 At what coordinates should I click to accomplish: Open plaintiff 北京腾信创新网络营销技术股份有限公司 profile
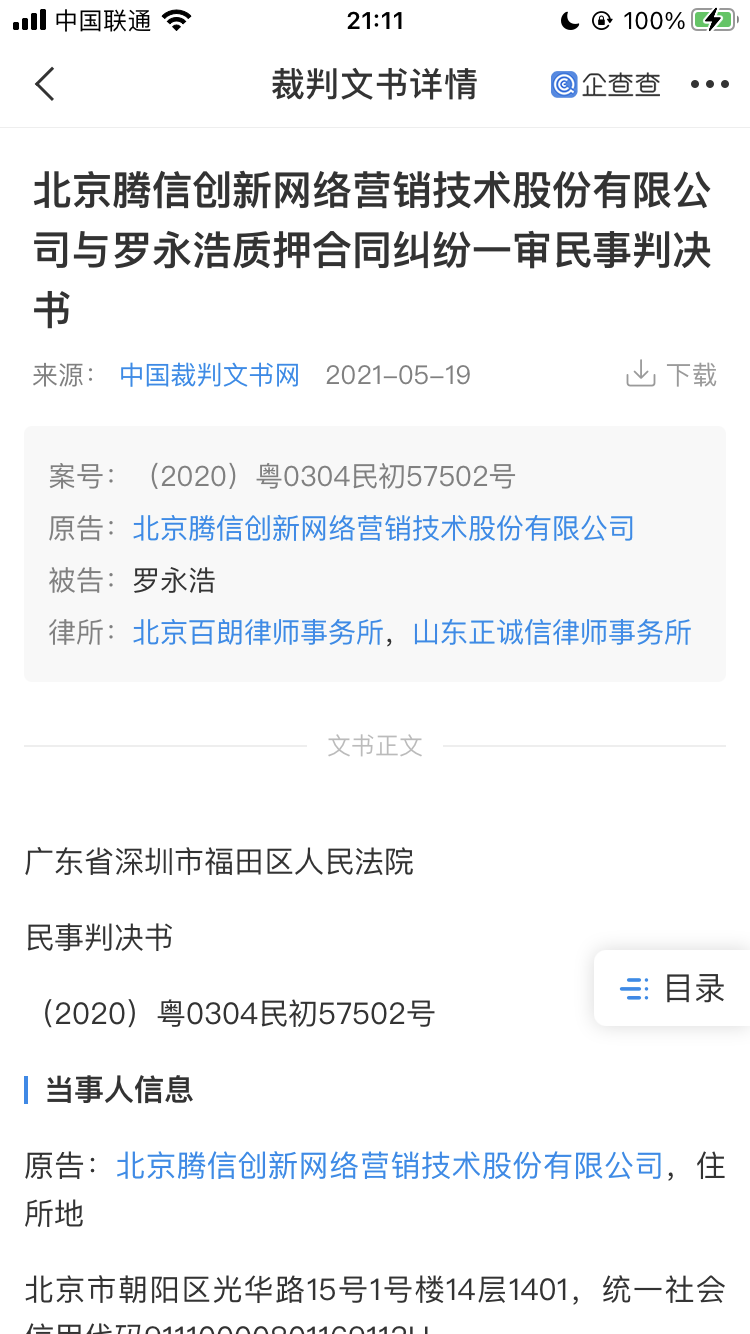point(383,528)
